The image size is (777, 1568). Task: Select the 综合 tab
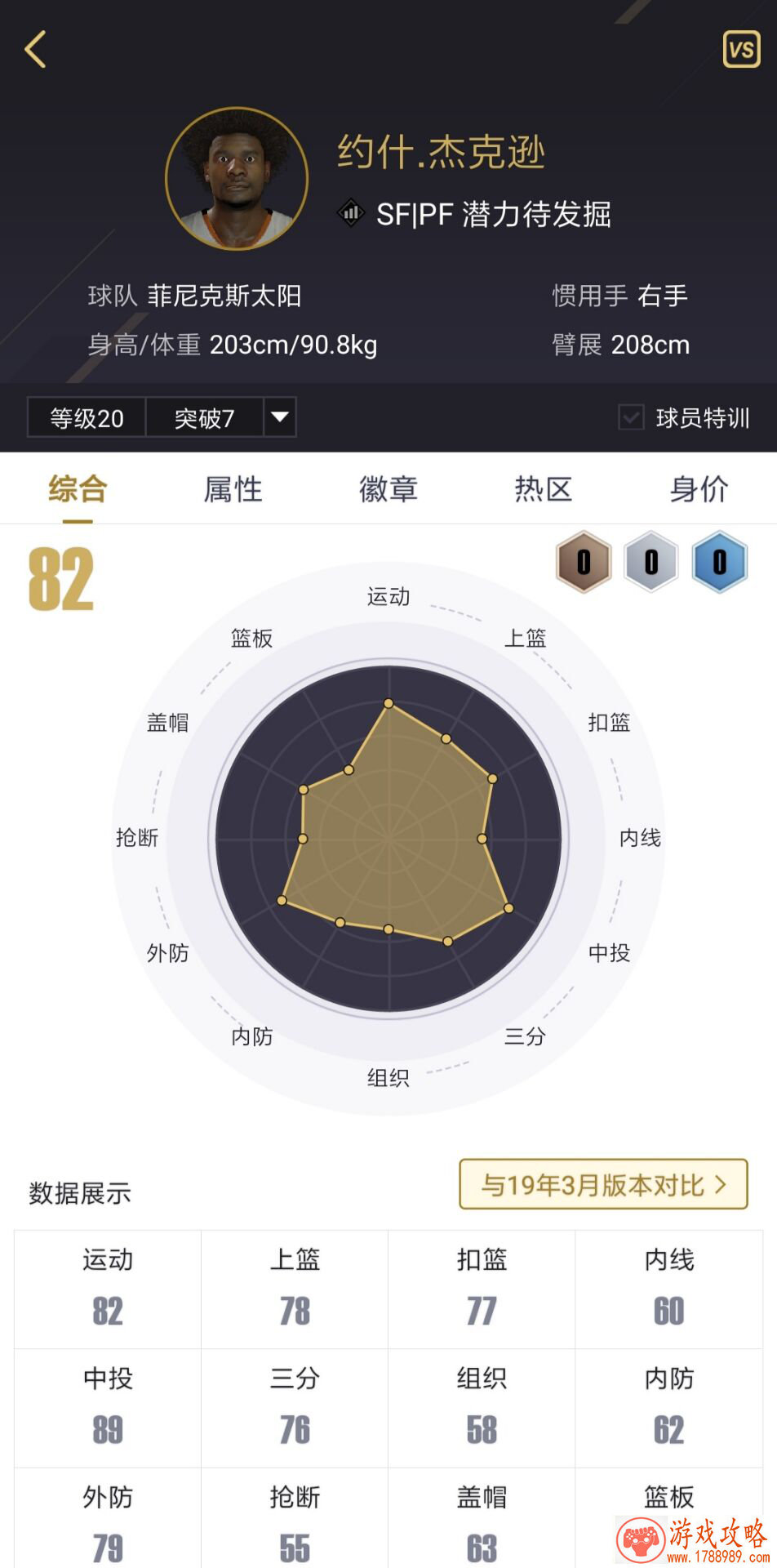78,489
